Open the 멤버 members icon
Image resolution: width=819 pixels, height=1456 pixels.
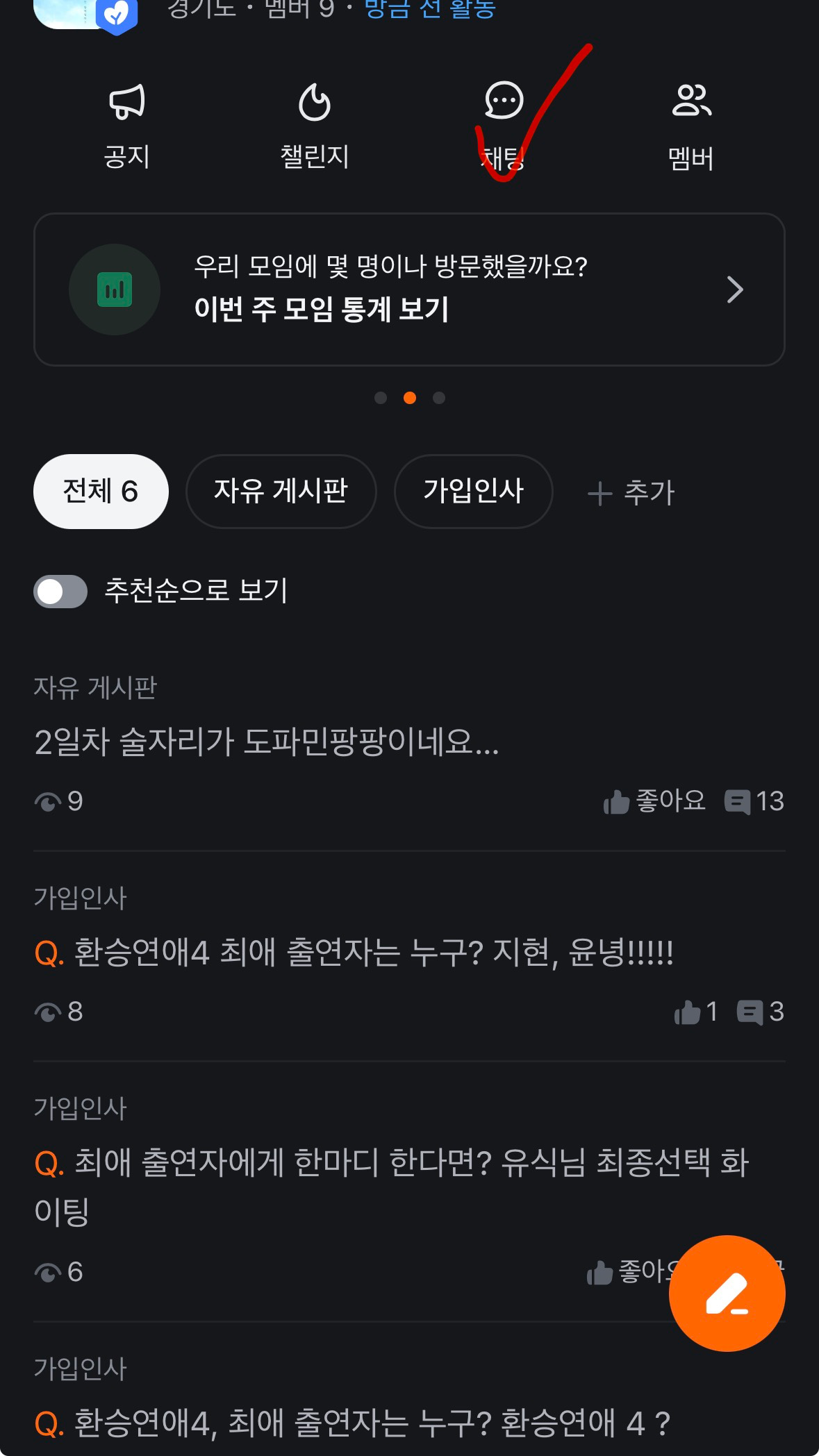690,125
